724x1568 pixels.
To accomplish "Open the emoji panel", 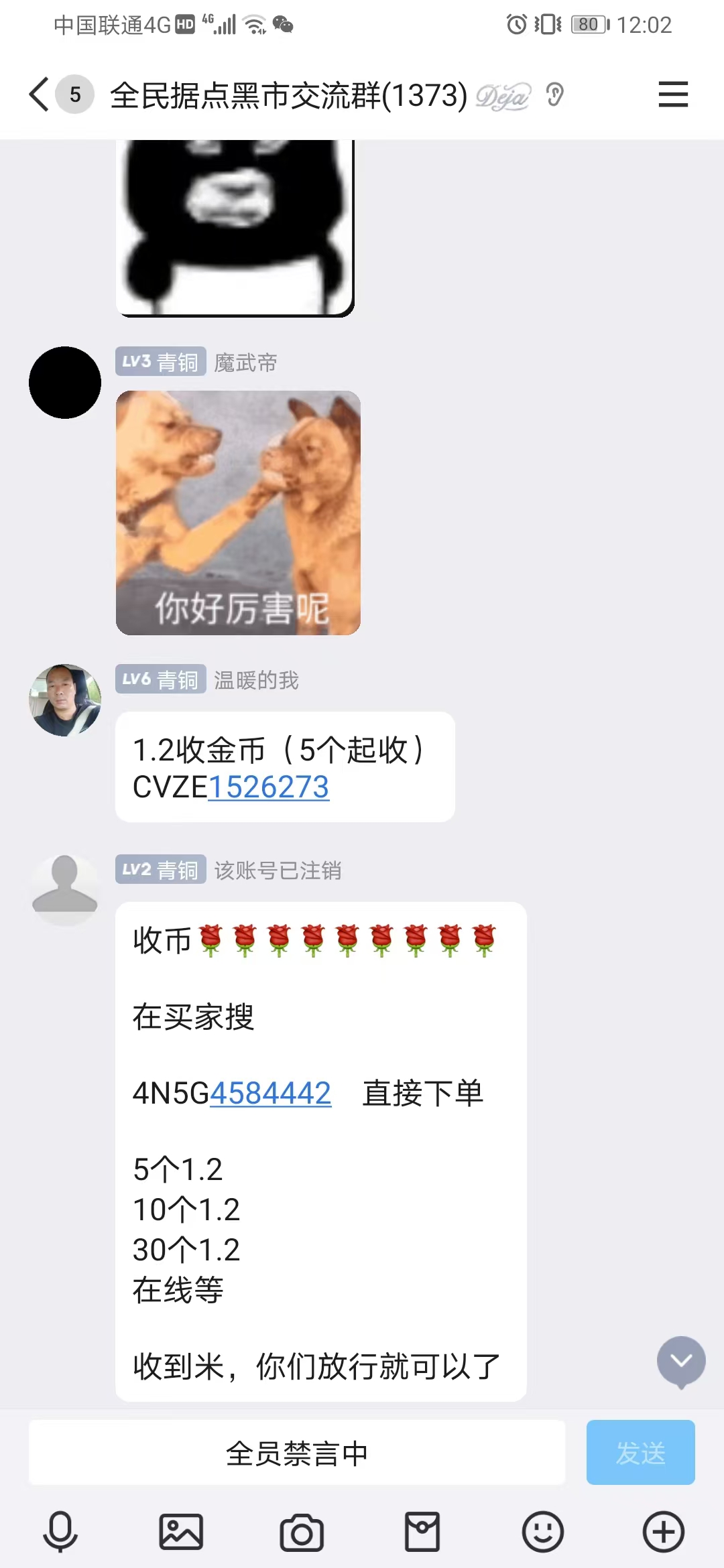I will tap(543, 1532).
